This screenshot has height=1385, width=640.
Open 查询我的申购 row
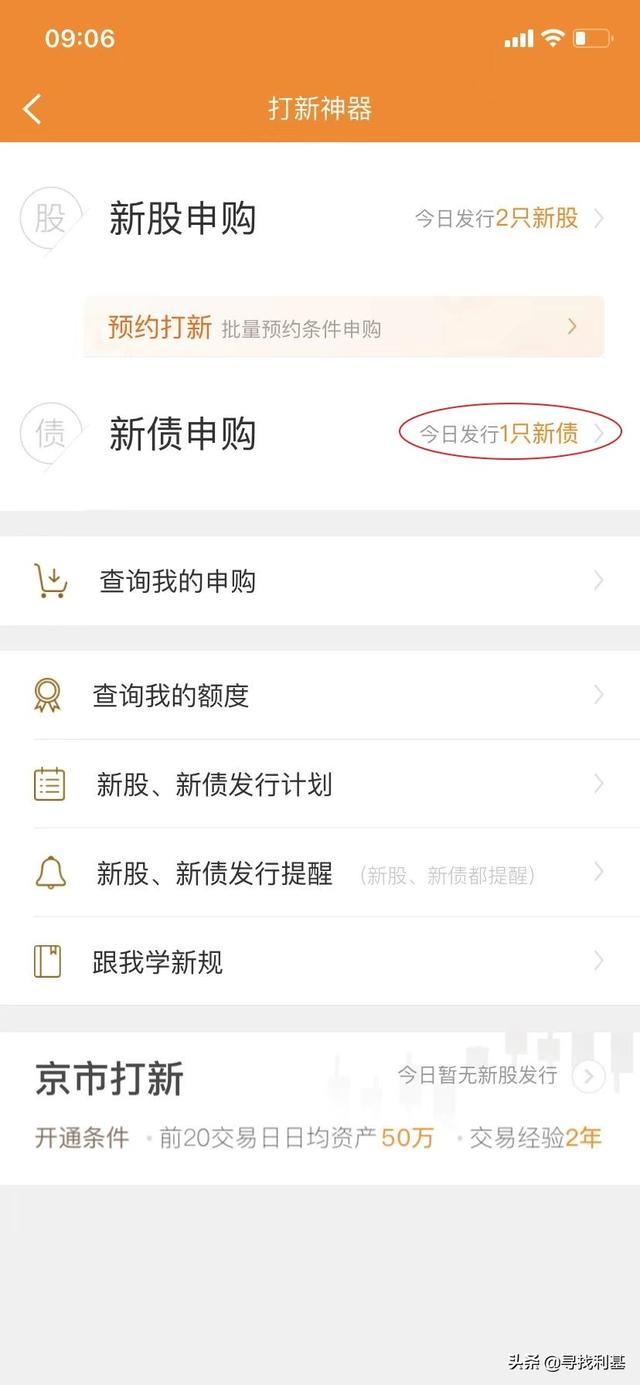pyautogui.click(x=320, y=581)
